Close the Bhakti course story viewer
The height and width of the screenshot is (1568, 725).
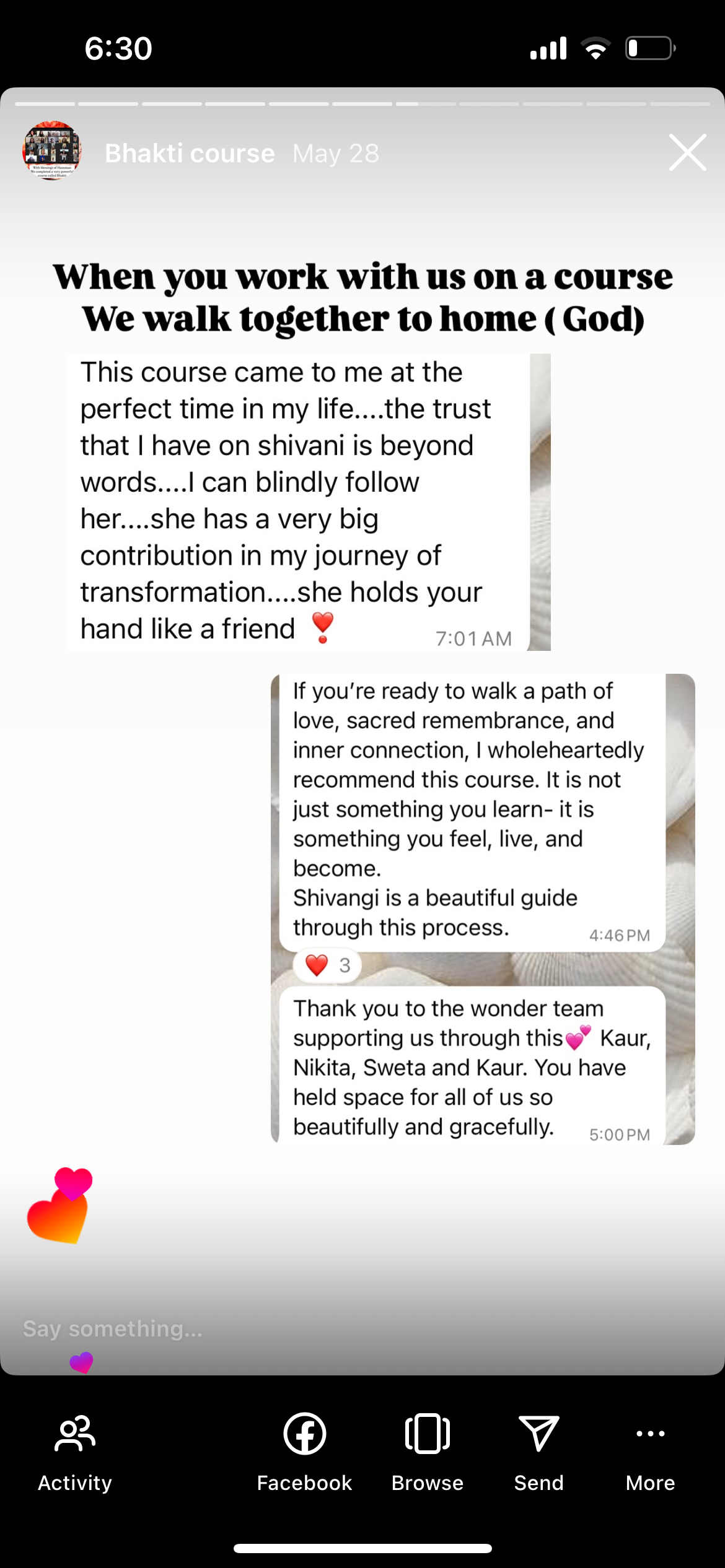[x=687, y=152]
